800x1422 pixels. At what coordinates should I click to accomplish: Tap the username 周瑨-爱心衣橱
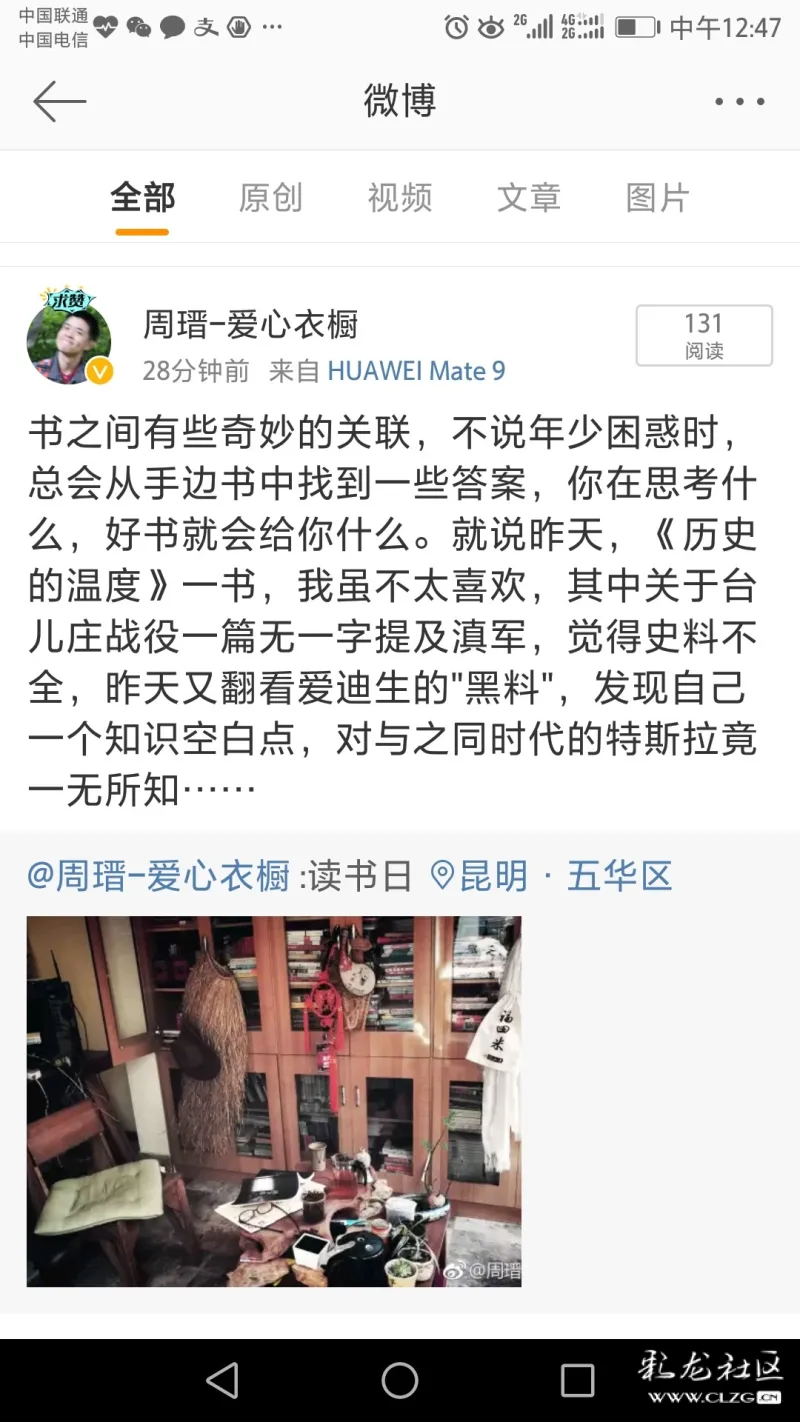pyautogui.click(x=250, y=324)
